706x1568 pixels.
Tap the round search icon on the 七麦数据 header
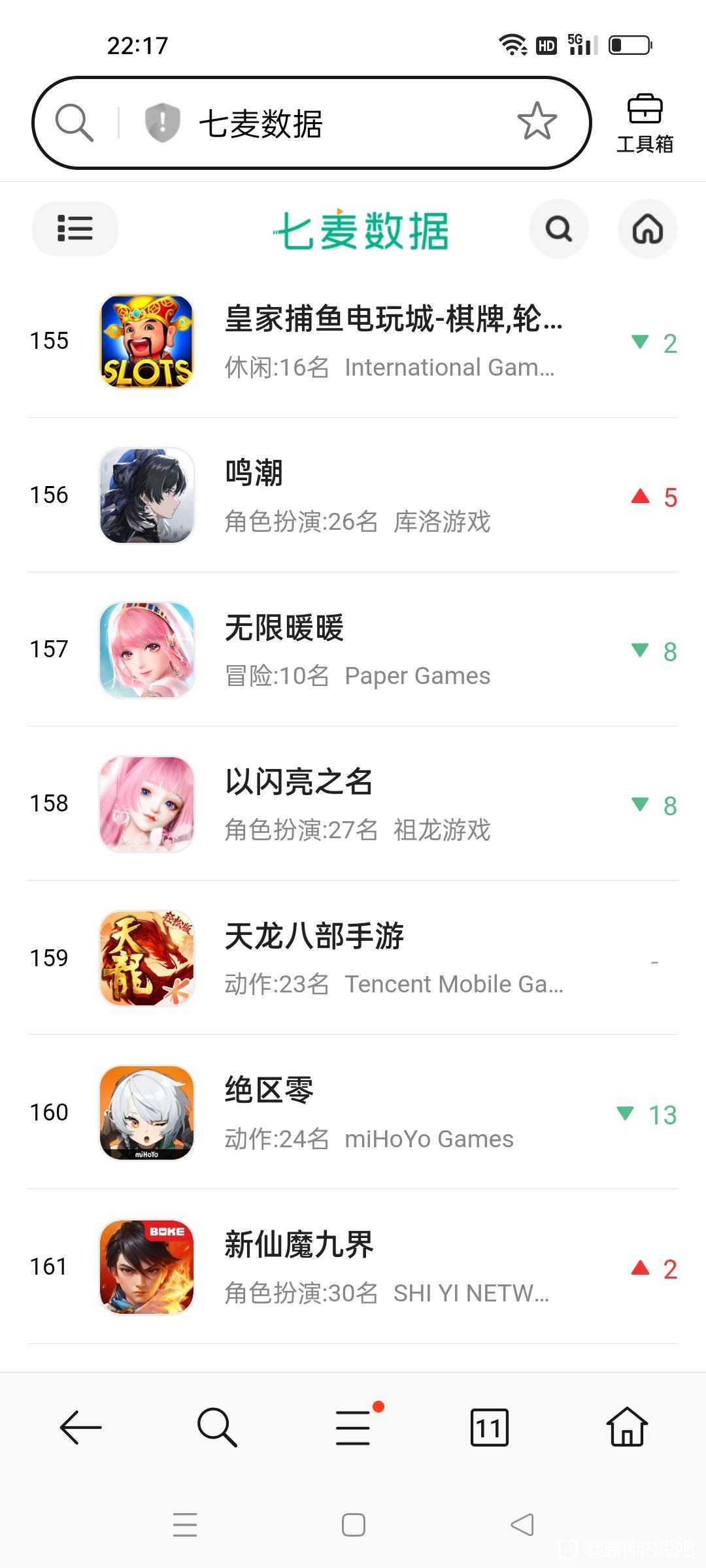[559, 229]
